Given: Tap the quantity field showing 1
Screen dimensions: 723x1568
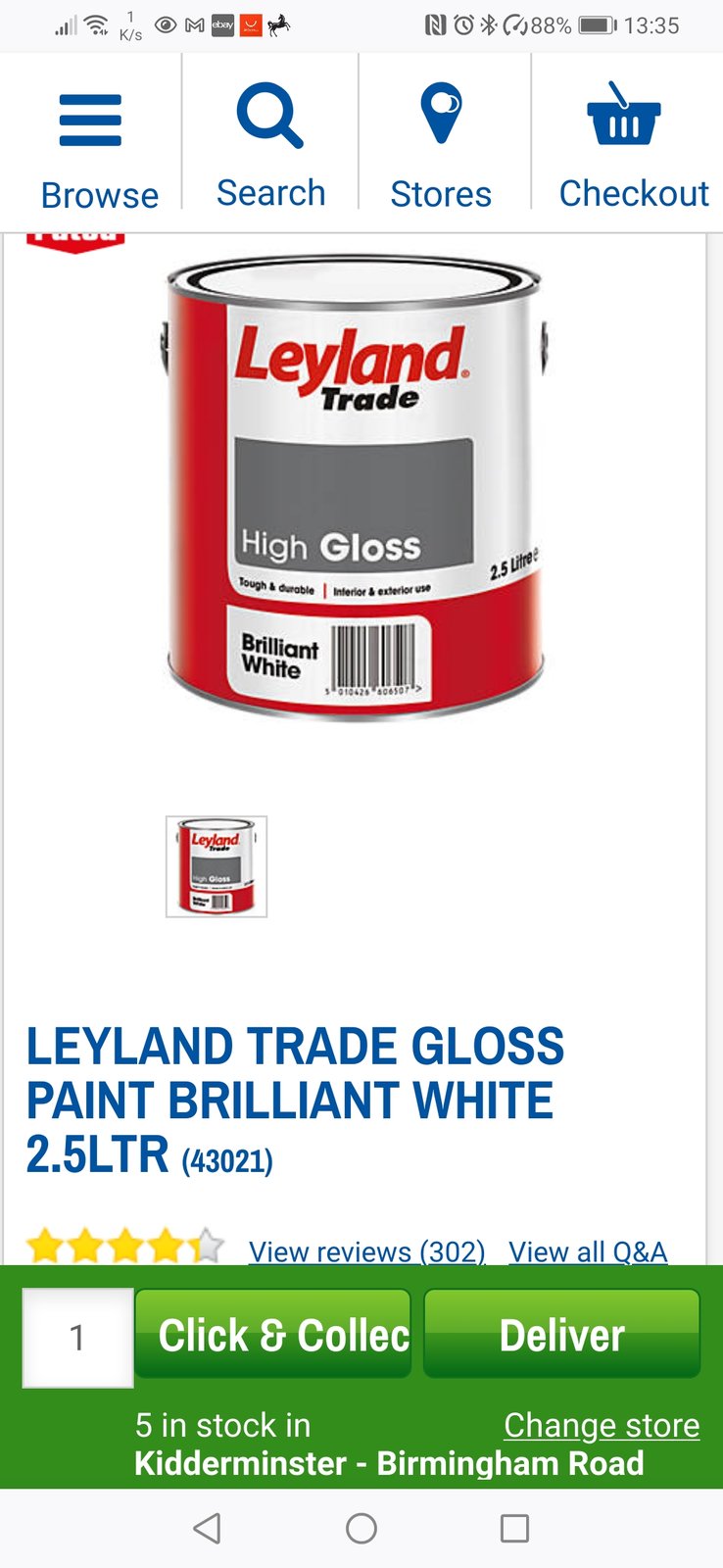Looking at the screenshot, I should point(77,1338).
